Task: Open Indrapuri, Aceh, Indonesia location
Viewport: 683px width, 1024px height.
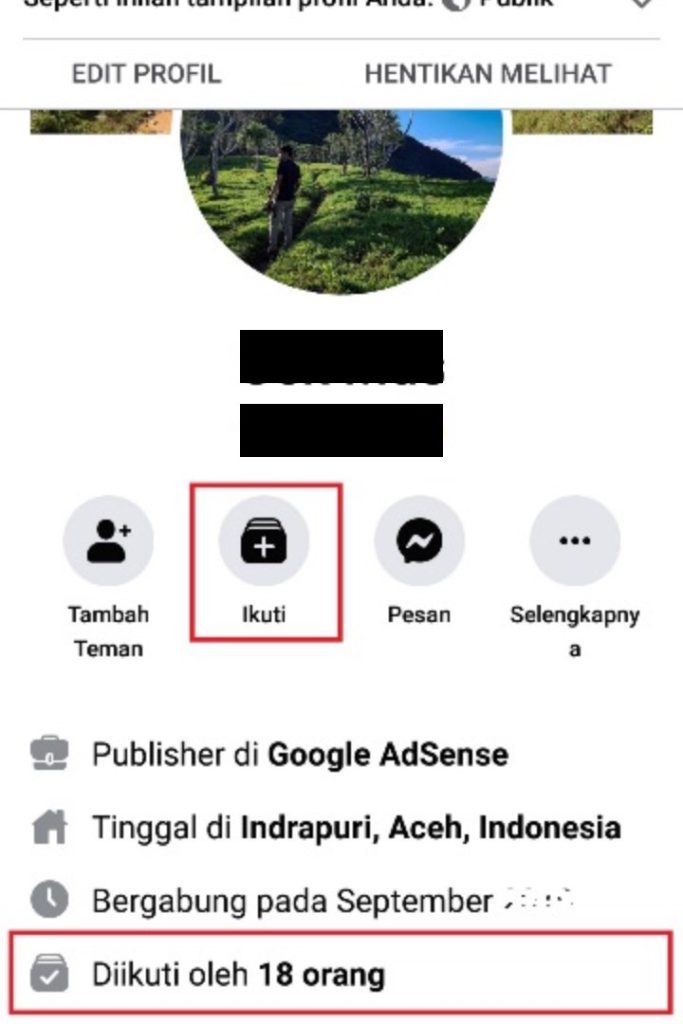Action: point(430,828)
